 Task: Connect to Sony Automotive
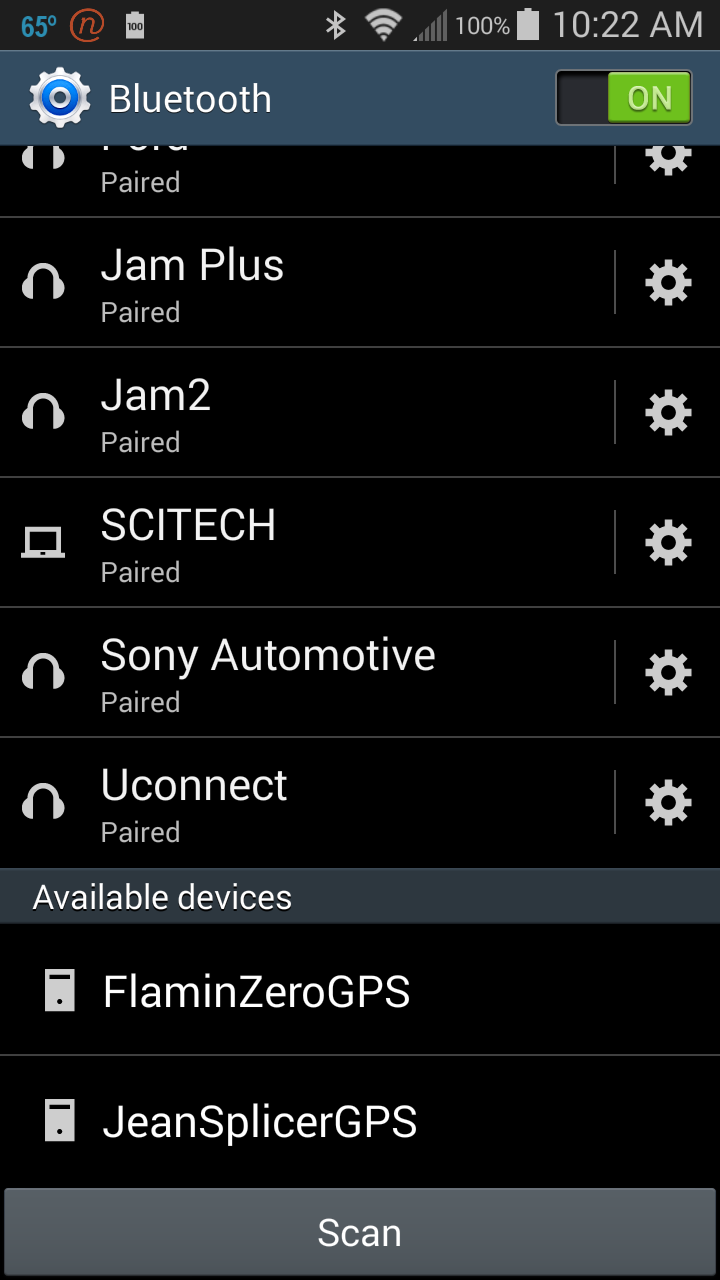coord(300,673)
